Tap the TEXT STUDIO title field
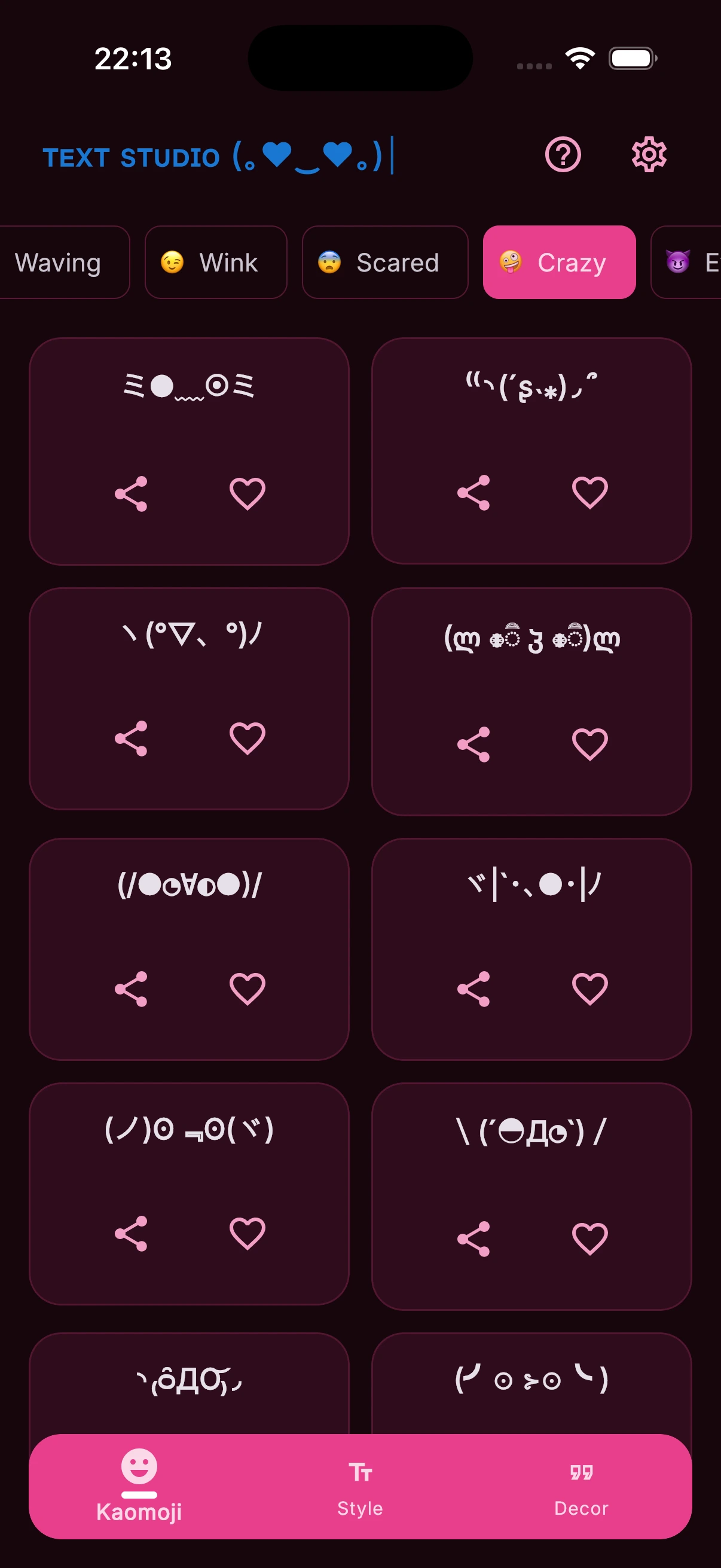The image size is (721, 1568). tap(217, 157)
